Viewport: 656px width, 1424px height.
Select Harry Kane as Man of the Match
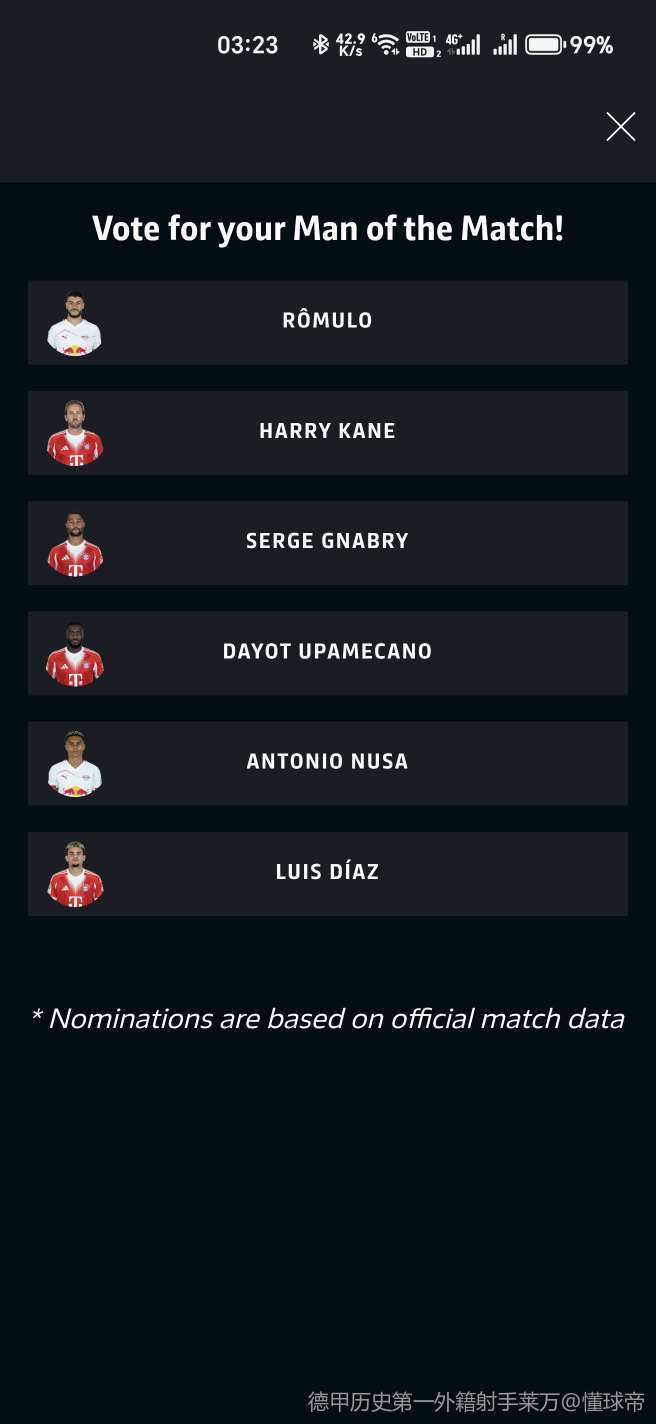click(x=327, y=432)
